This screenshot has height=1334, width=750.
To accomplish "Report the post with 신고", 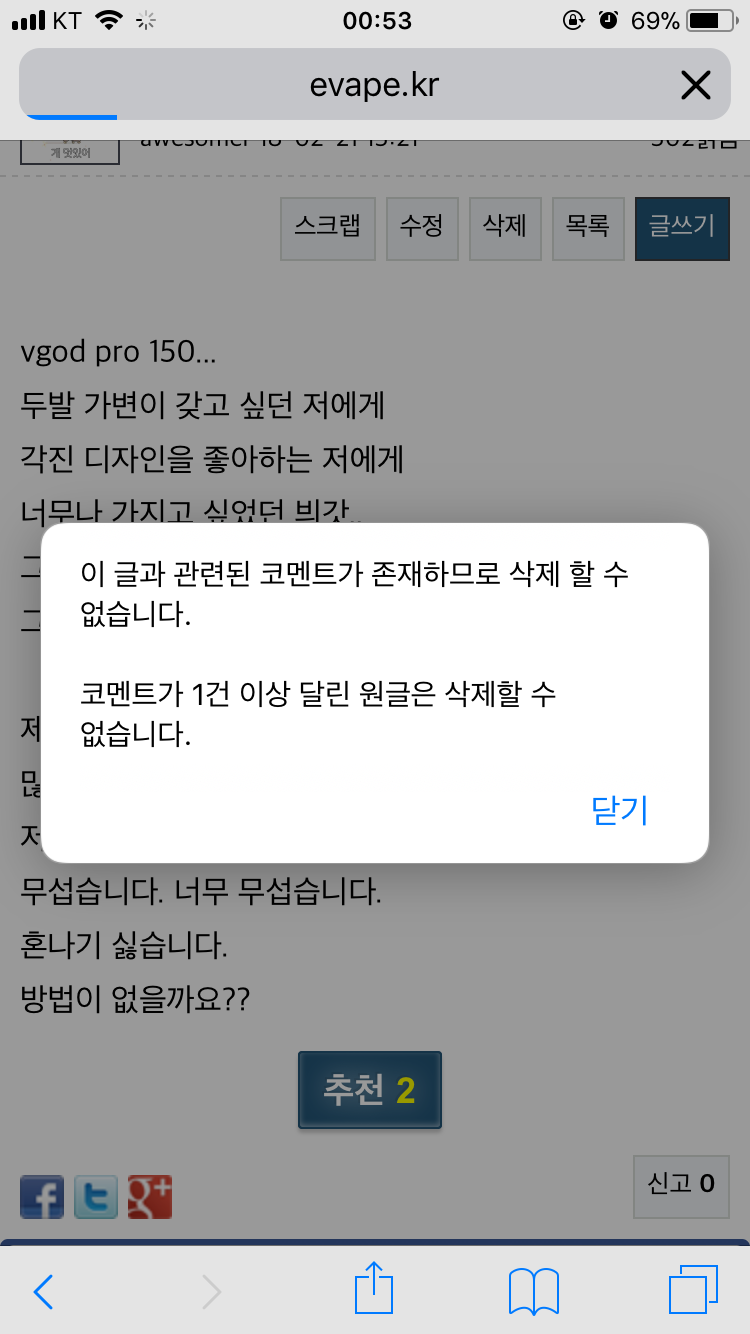I will click(681, 1187).
